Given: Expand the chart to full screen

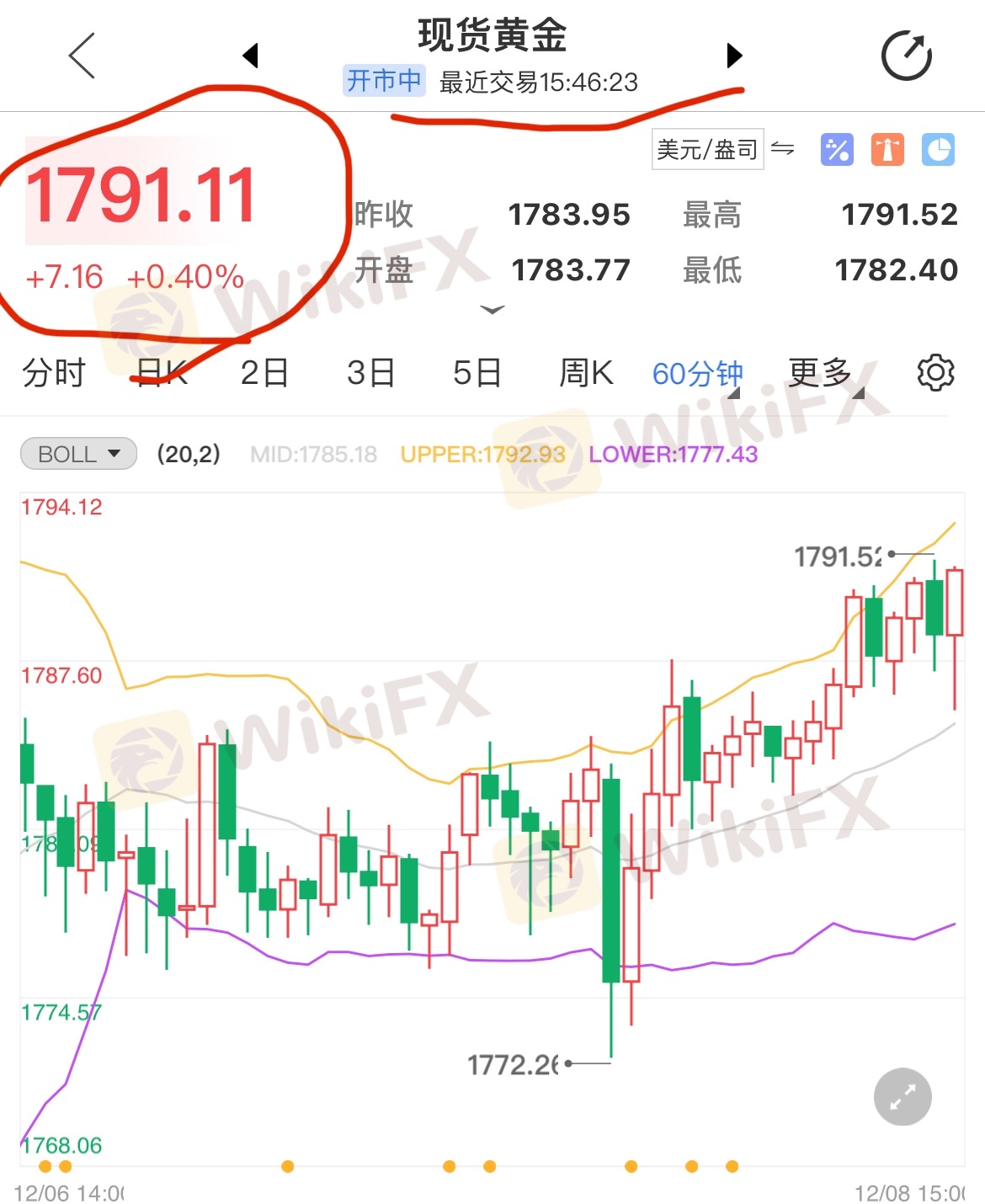Looking at the screenshot, I should (x=902, y=1096).
